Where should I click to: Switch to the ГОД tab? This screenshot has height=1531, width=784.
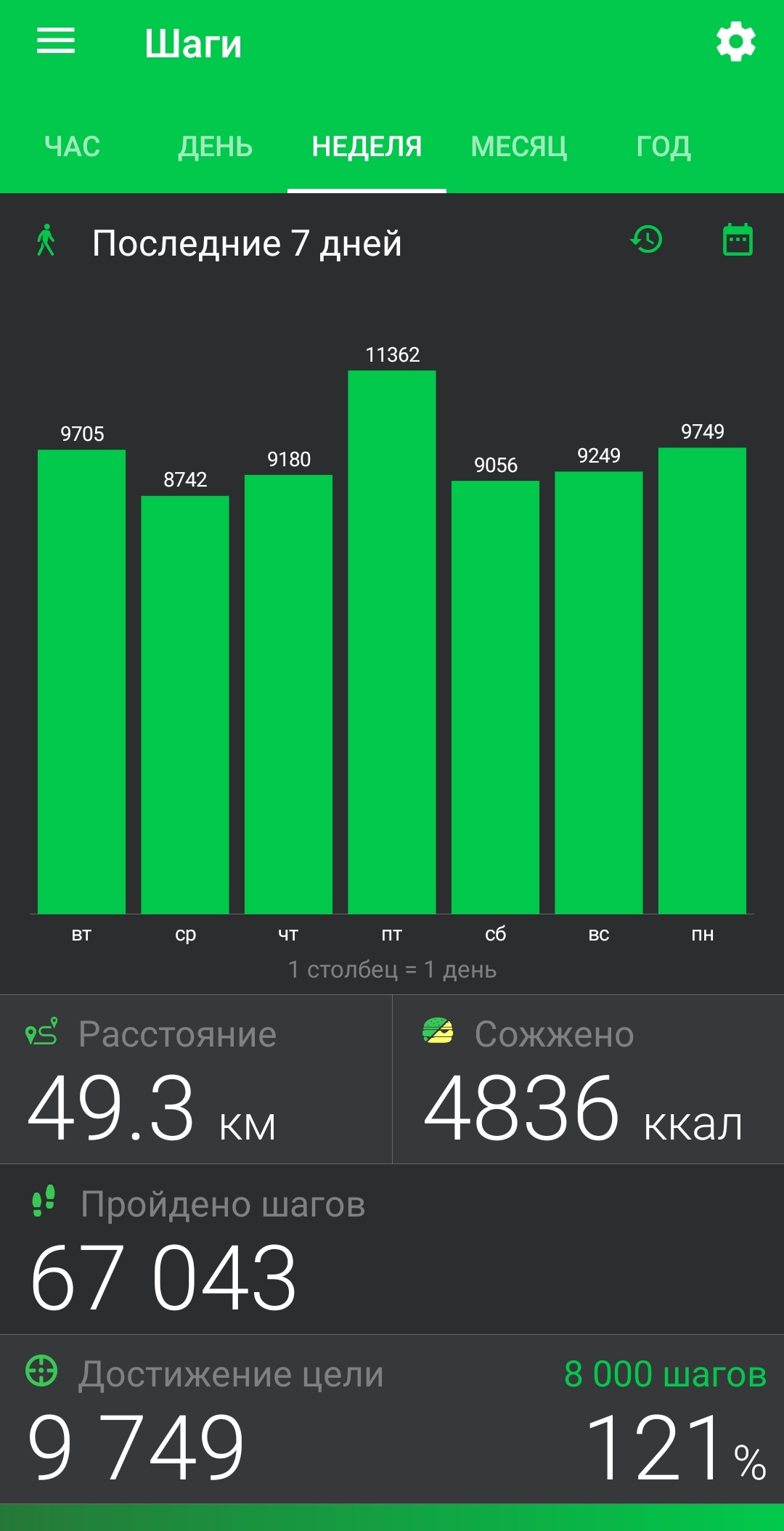pos(663,147)
